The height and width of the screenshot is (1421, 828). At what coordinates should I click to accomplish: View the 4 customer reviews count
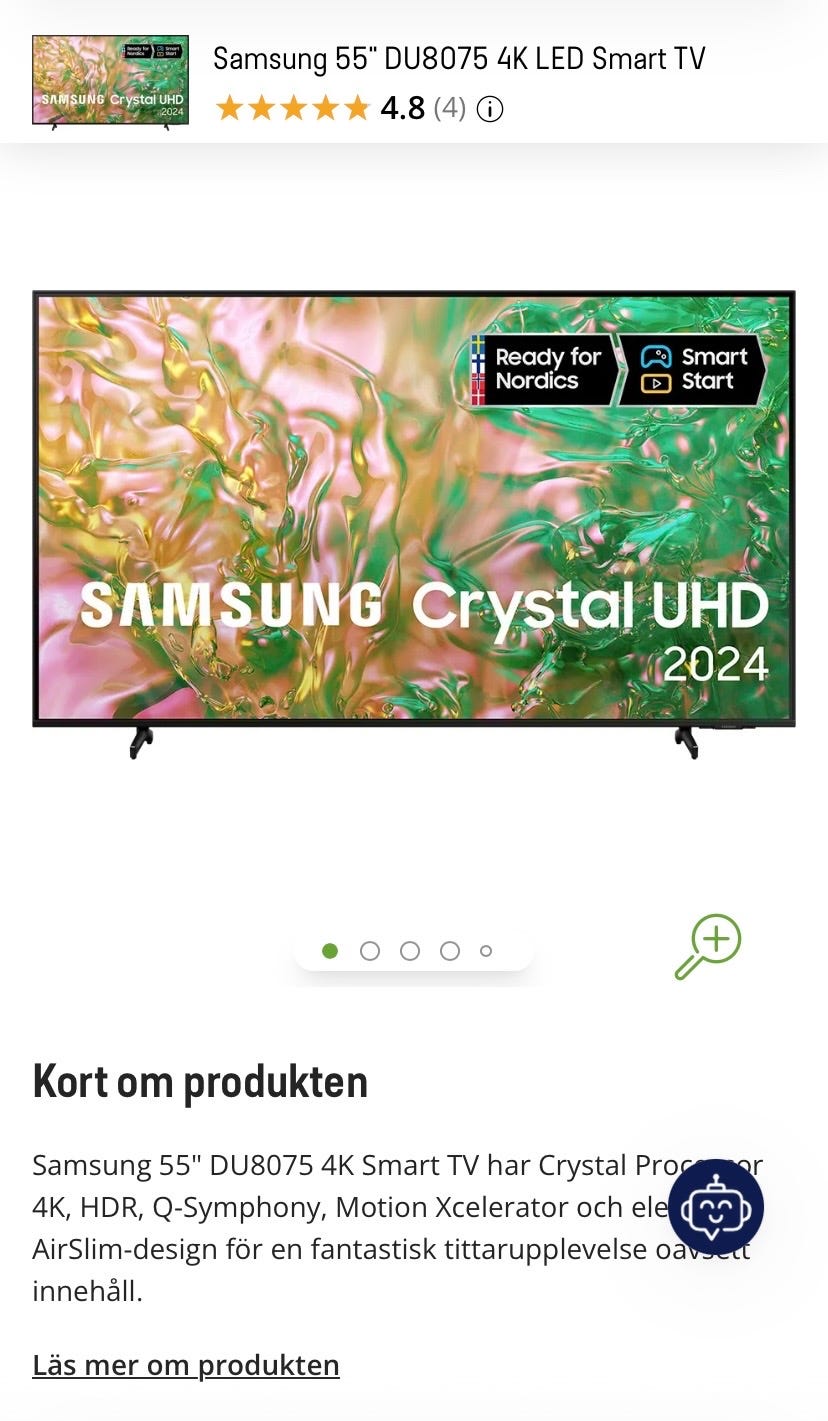tap(448, 110)
